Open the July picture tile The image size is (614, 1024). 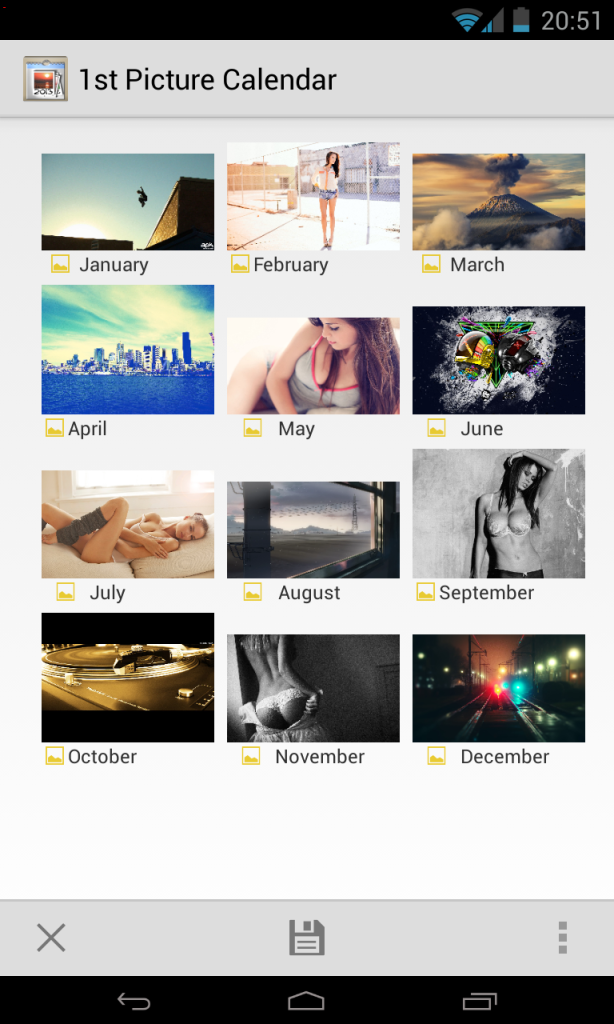pyautogui.click(x=127, y=524)
